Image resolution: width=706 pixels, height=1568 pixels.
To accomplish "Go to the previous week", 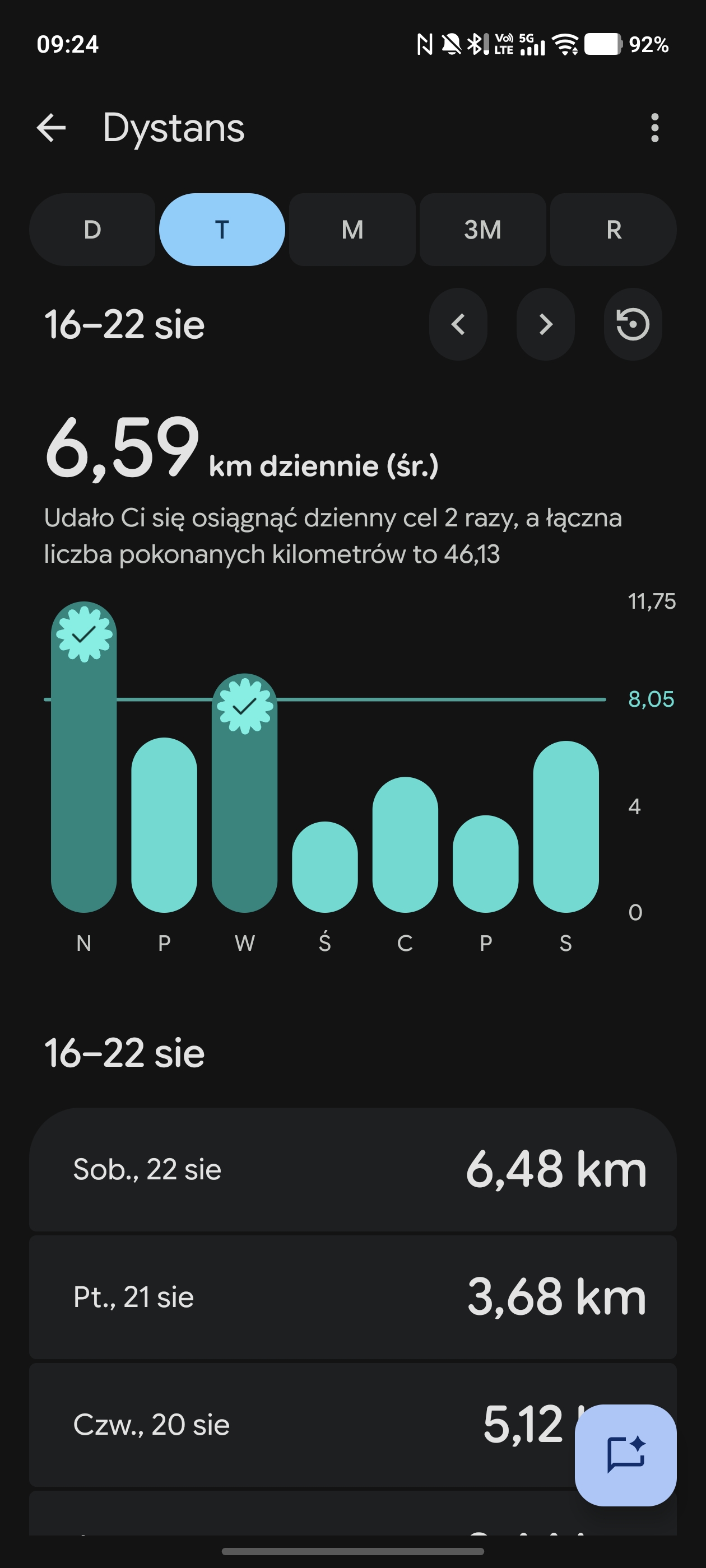I will [x=458, y=324].
